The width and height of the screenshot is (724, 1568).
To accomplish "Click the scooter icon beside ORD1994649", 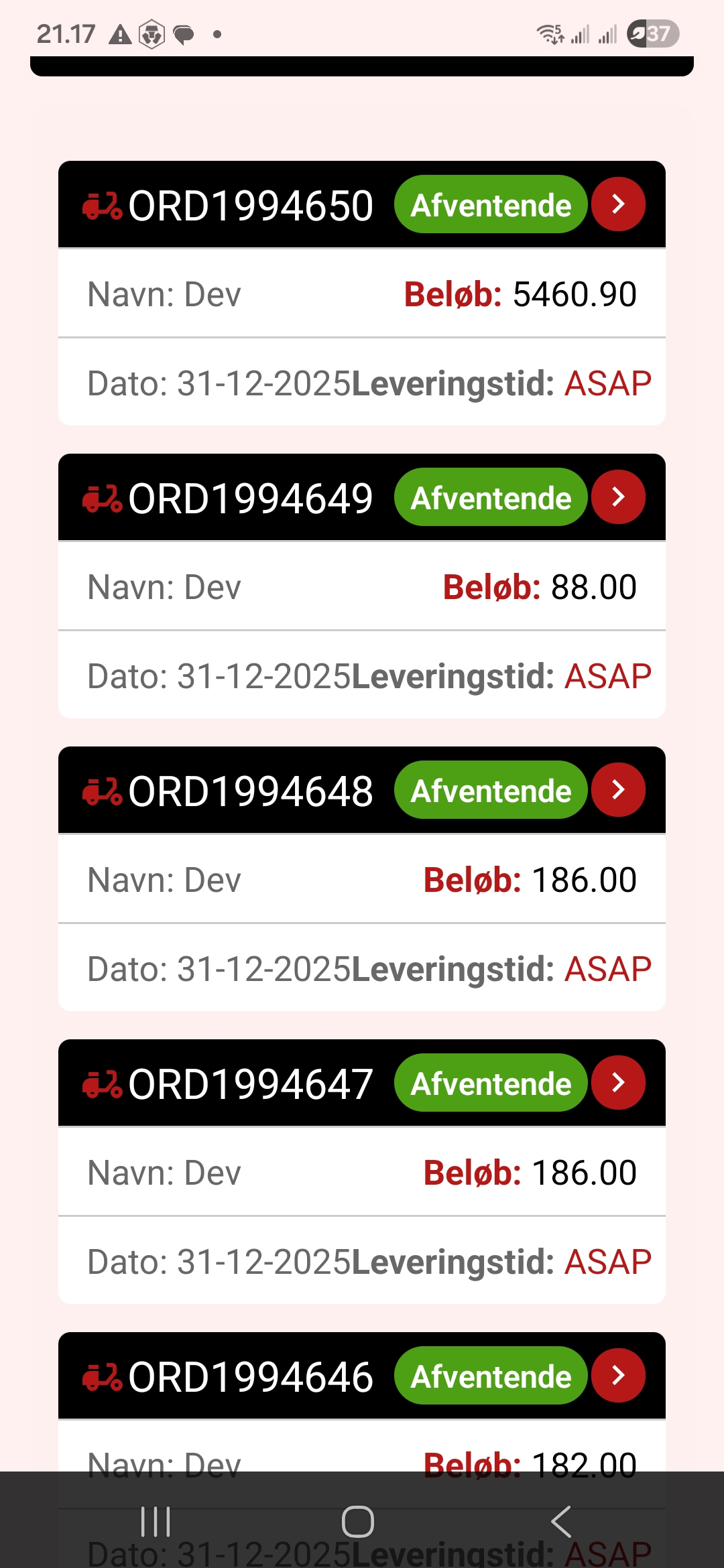I will (102, 498).
